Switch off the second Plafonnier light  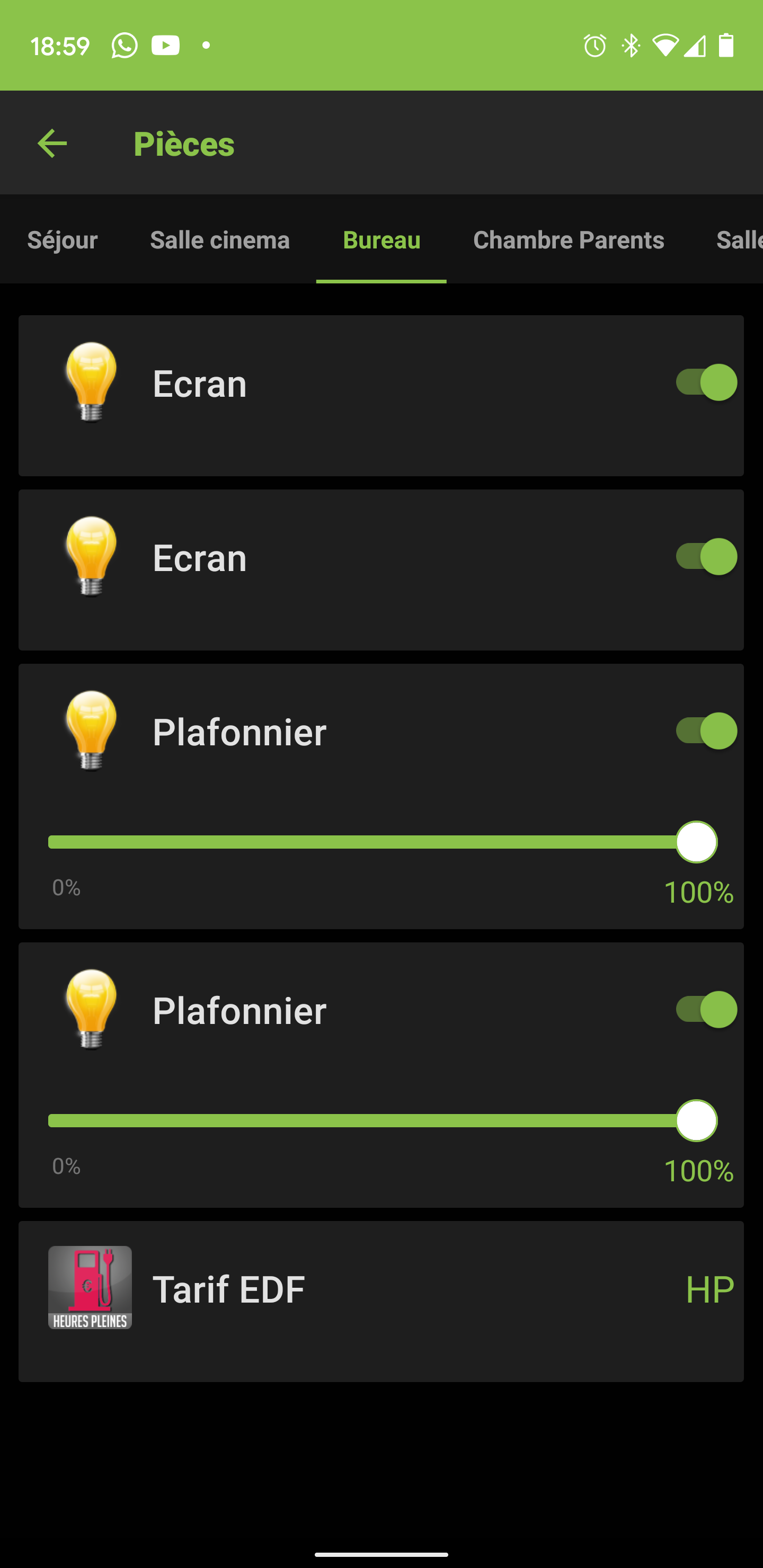pos(706,1009)
